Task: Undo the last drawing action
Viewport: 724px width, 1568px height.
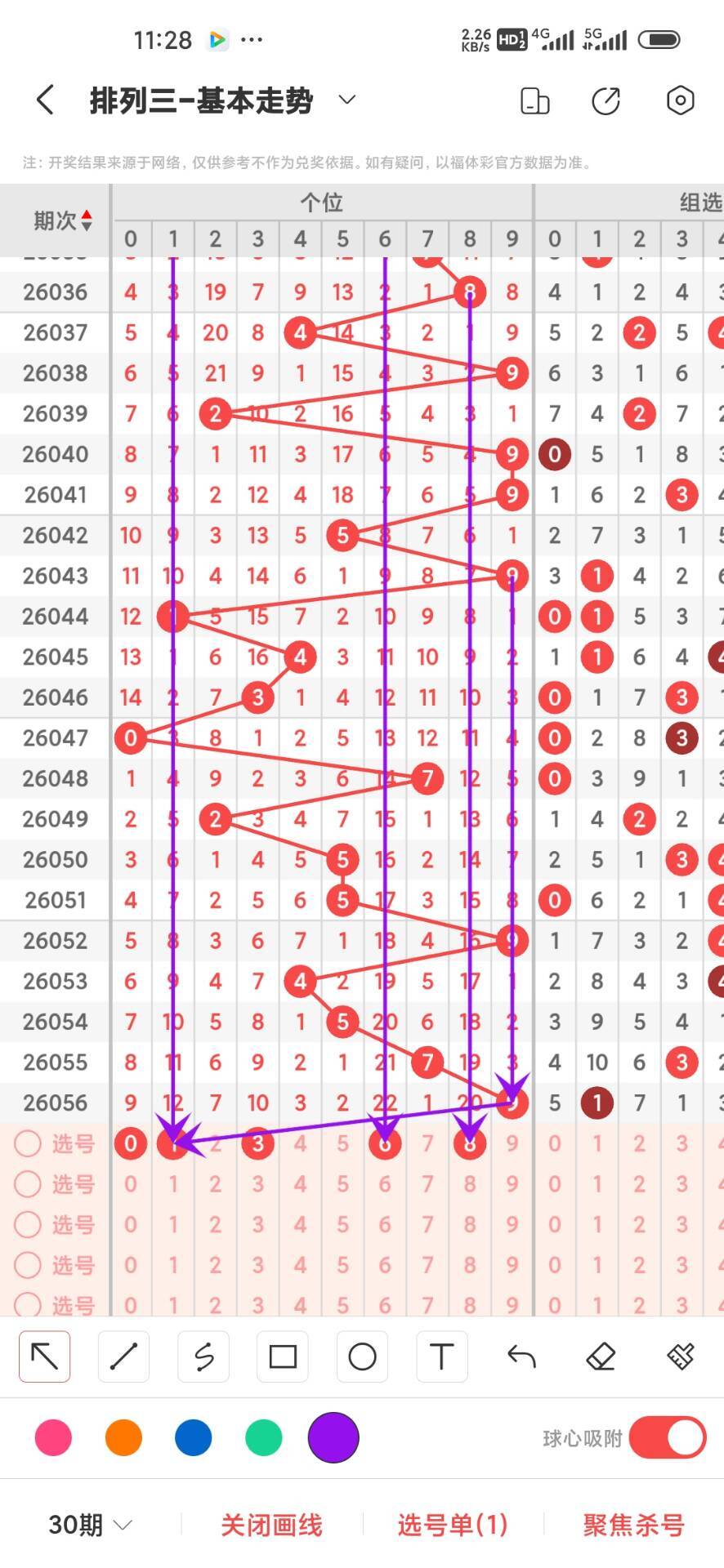Action: click(521, 1356)
